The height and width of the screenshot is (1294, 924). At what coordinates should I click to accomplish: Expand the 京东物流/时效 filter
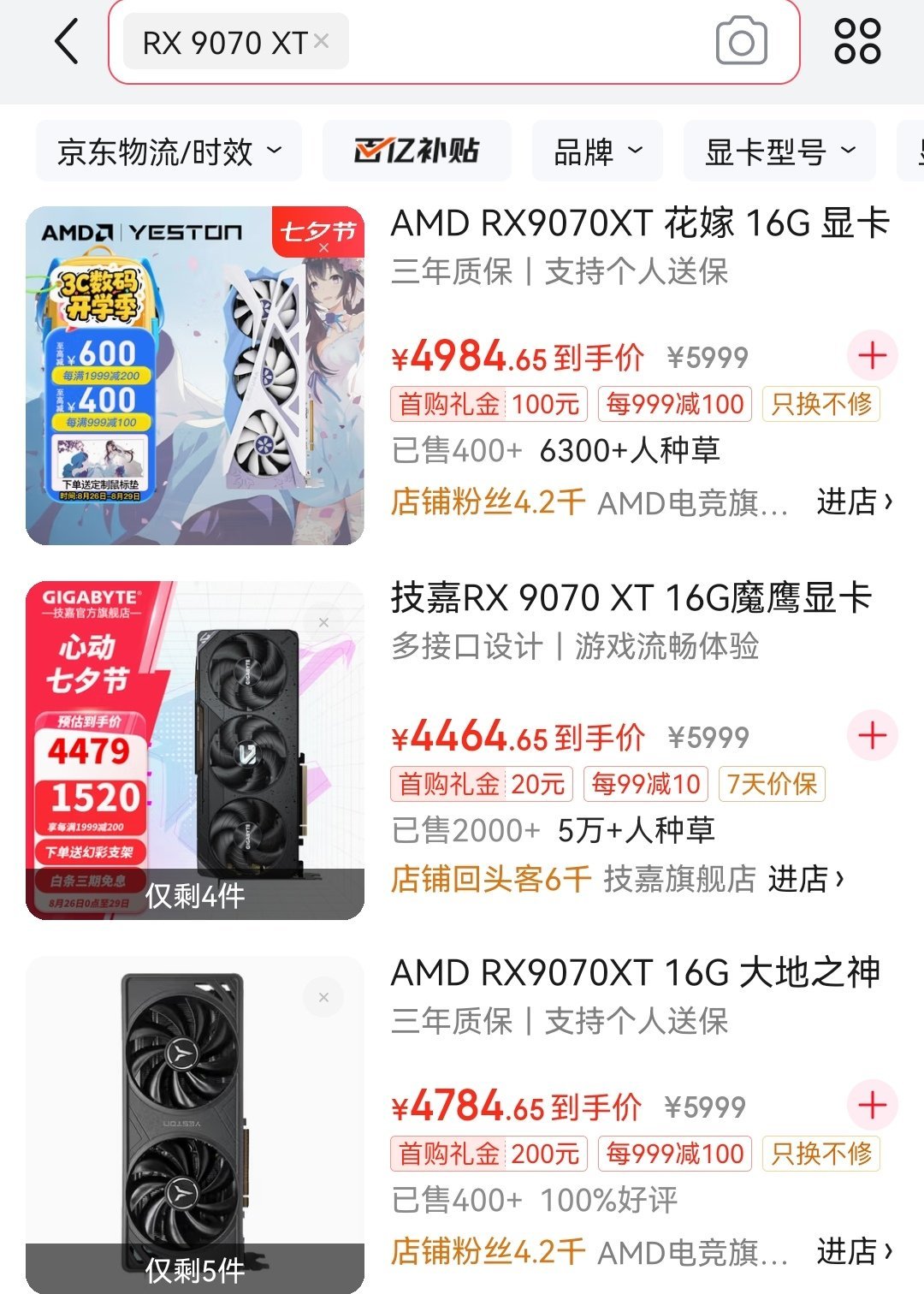coord(169,151)
